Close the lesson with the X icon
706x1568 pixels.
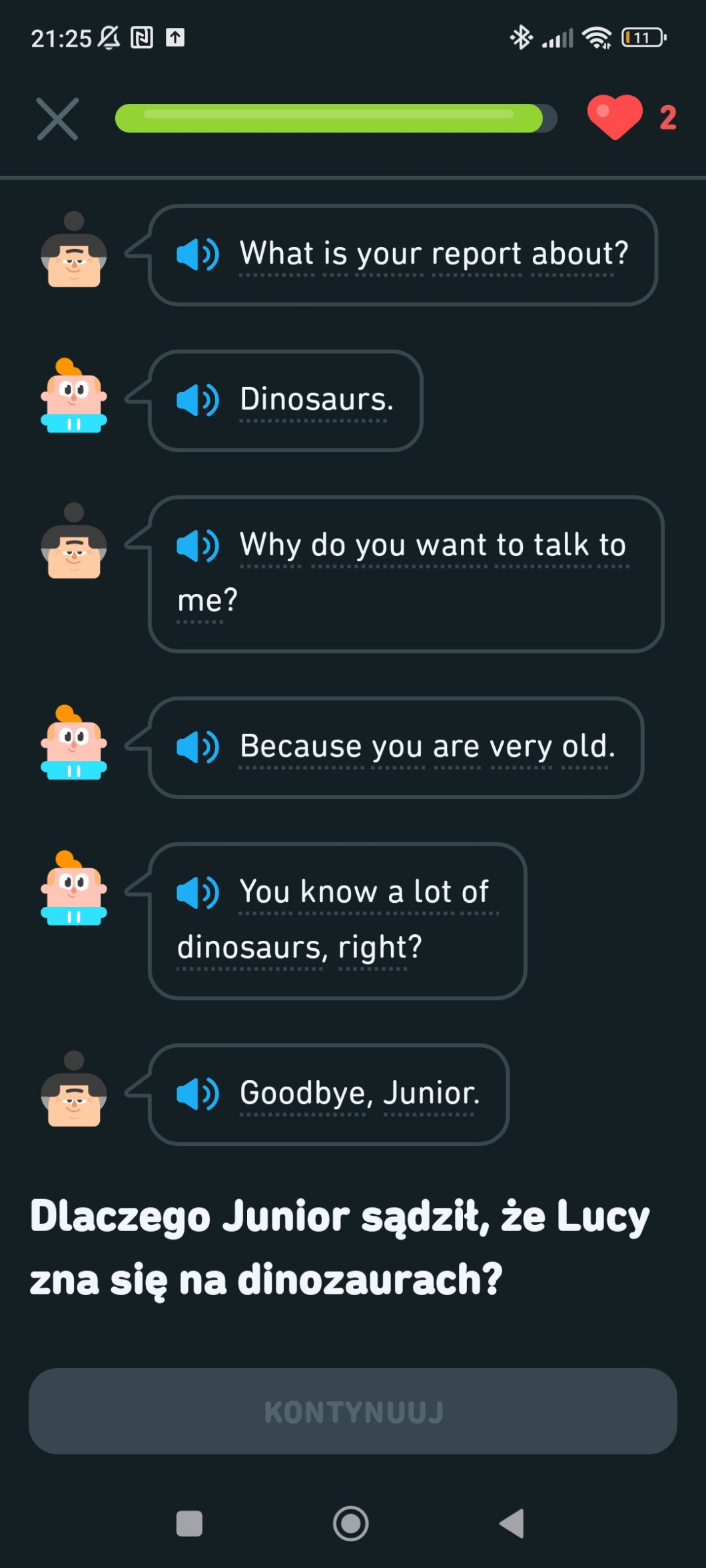point(57,119)
